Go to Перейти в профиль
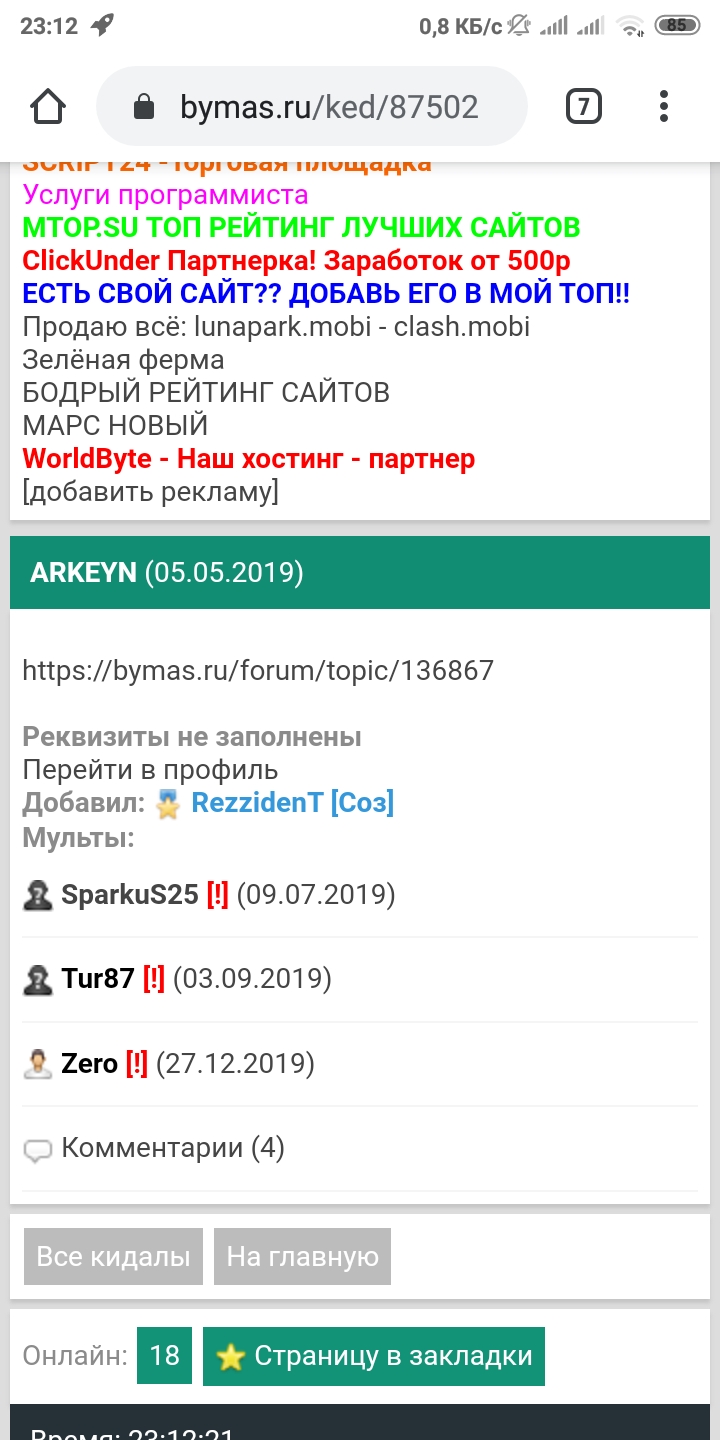 click(x=150, y=770)
